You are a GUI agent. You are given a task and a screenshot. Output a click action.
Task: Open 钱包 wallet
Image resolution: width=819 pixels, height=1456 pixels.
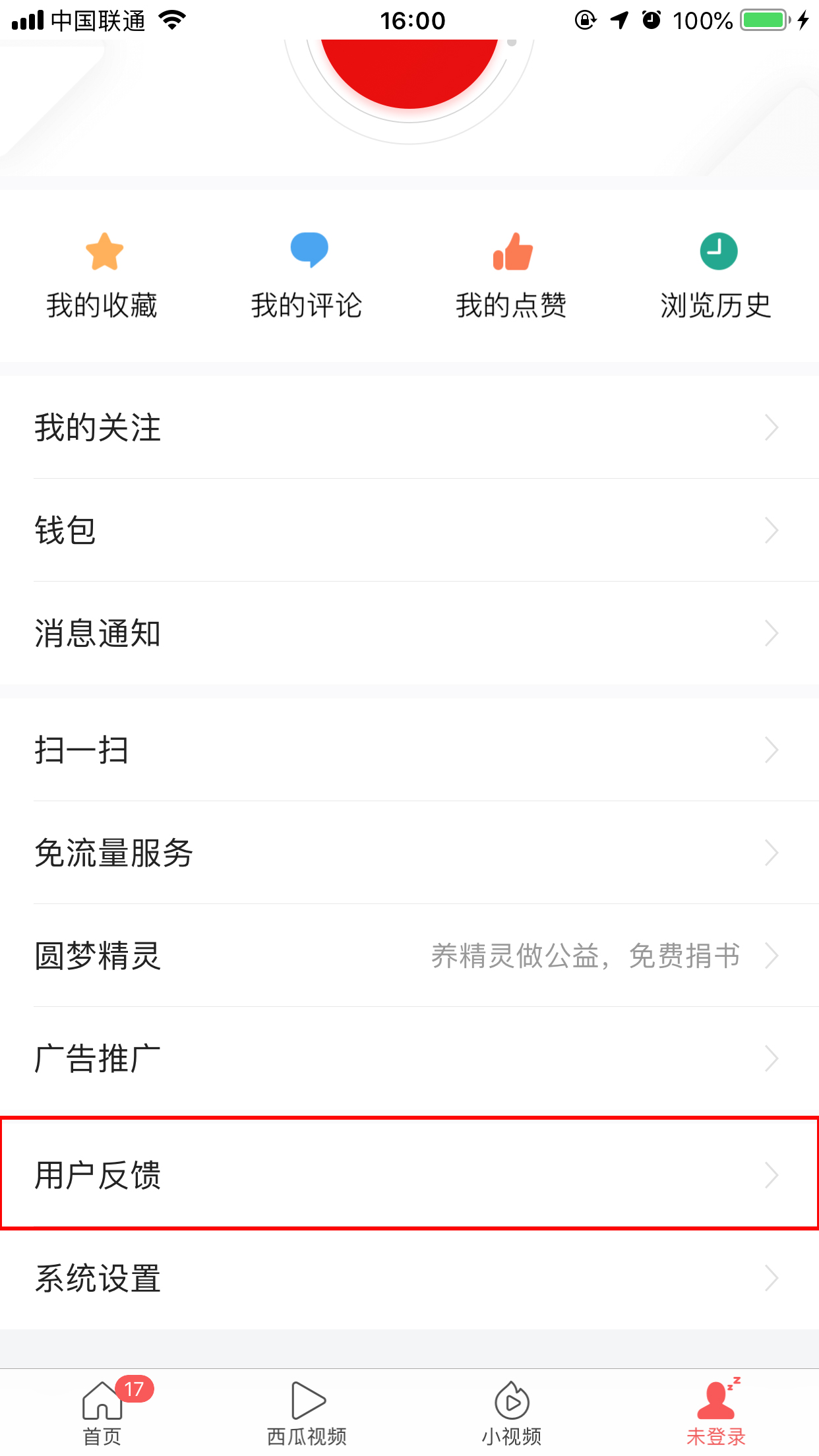409,530
